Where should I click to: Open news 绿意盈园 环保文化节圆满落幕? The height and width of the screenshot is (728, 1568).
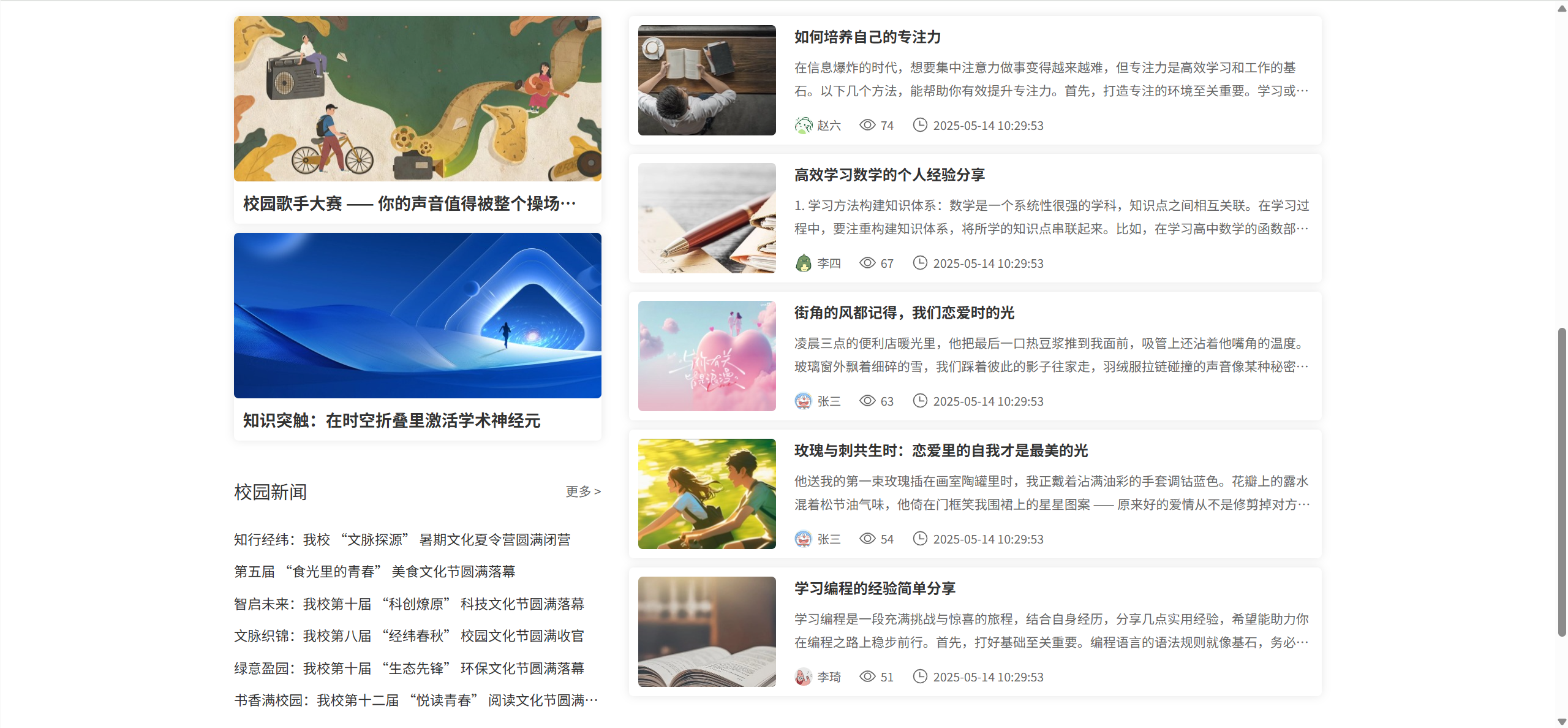click(409, 669)
